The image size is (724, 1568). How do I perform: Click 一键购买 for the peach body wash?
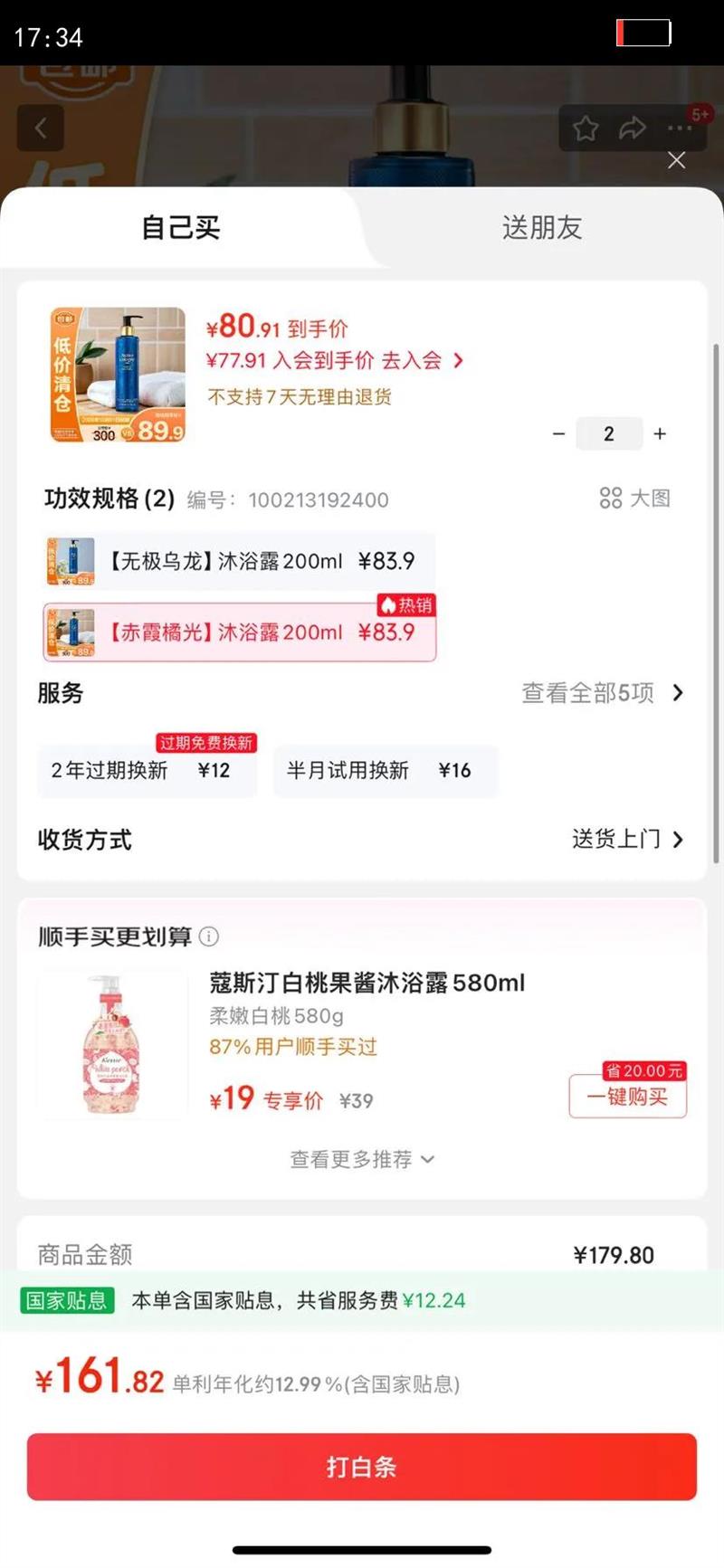627,1098
